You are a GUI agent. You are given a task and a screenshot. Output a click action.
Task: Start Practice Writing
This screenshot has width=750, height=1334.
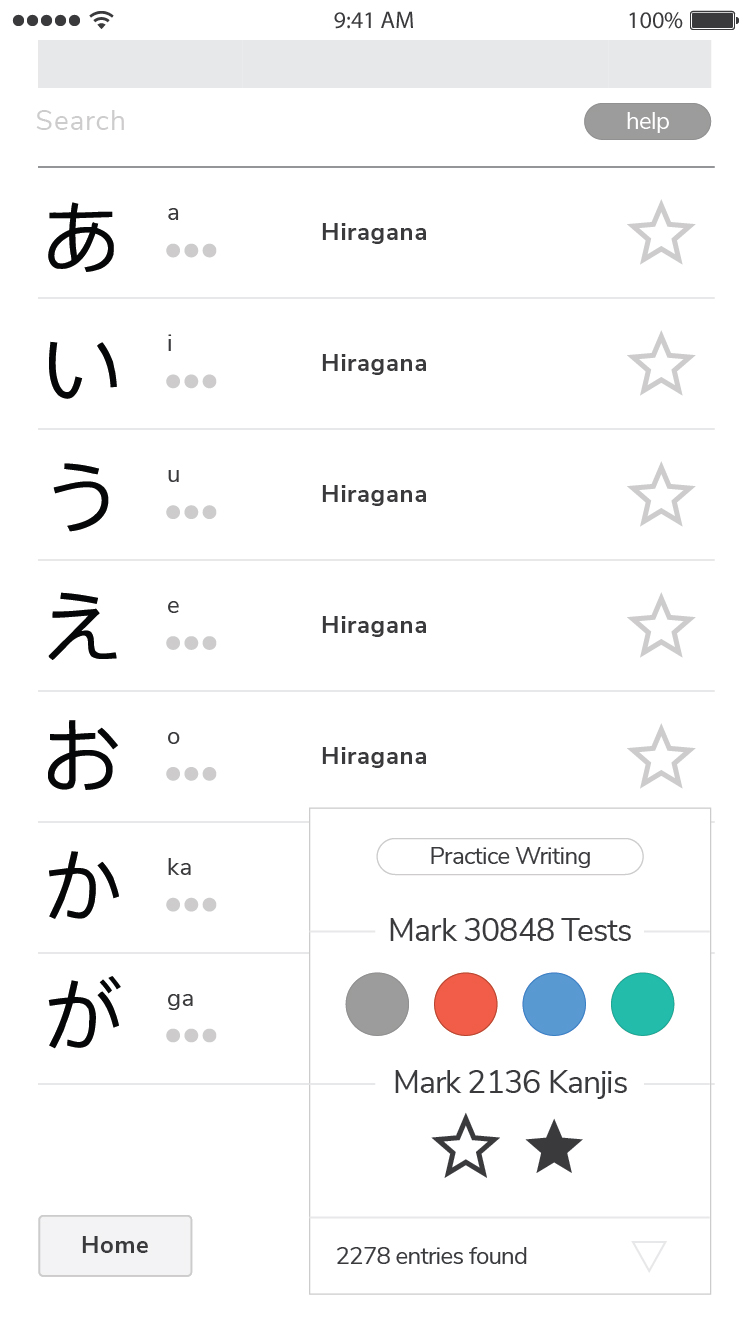click(x=510, y=857)
